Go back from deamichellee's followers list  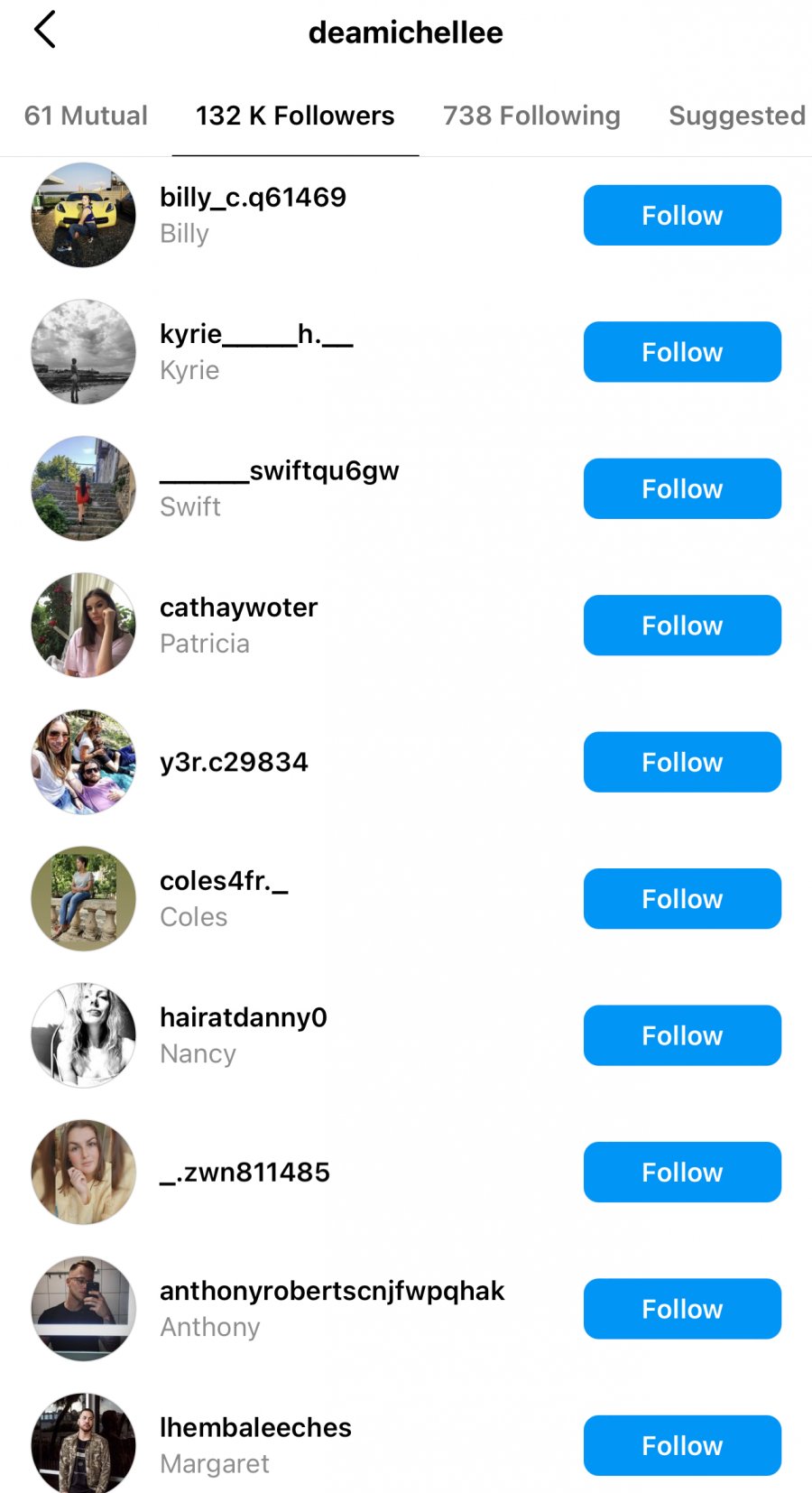[x=45, y=30]
